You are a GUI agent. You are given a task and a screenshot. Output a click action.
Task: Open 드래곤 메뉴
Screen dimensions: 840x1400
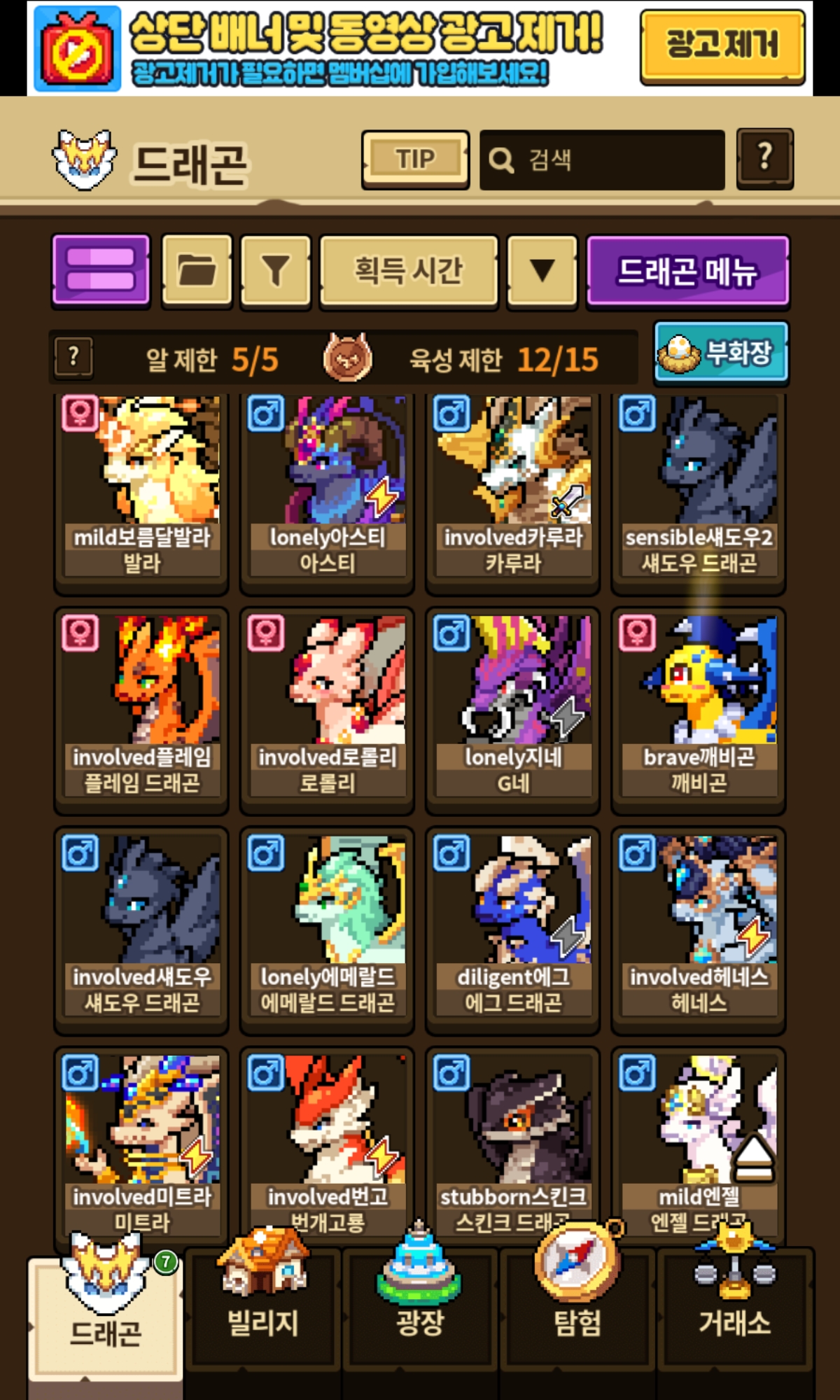coord(687,271)
